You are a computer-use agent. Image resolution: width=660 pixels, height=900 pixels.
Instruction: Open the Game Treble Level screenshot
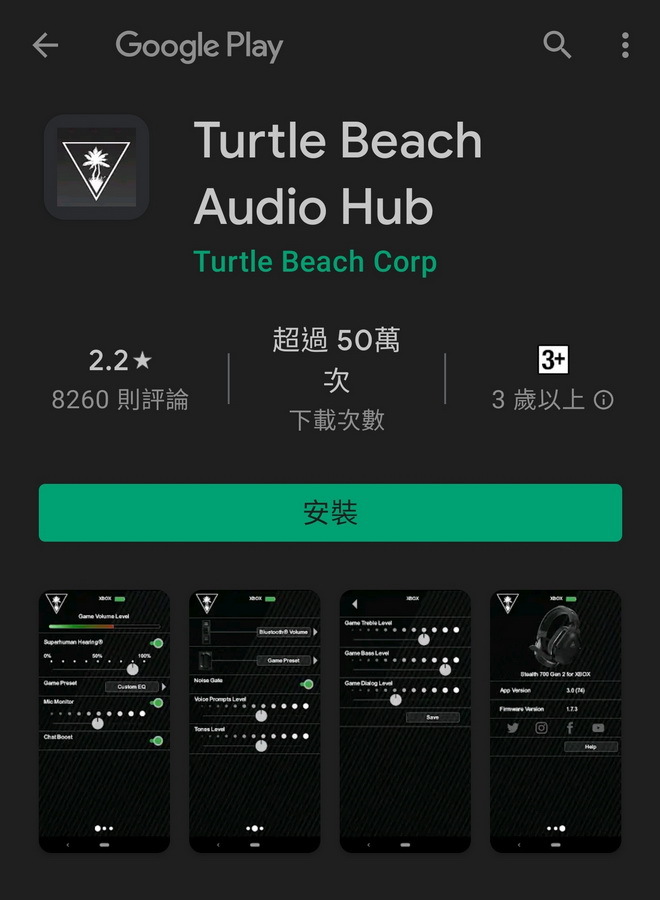click(x=405, y=720)
